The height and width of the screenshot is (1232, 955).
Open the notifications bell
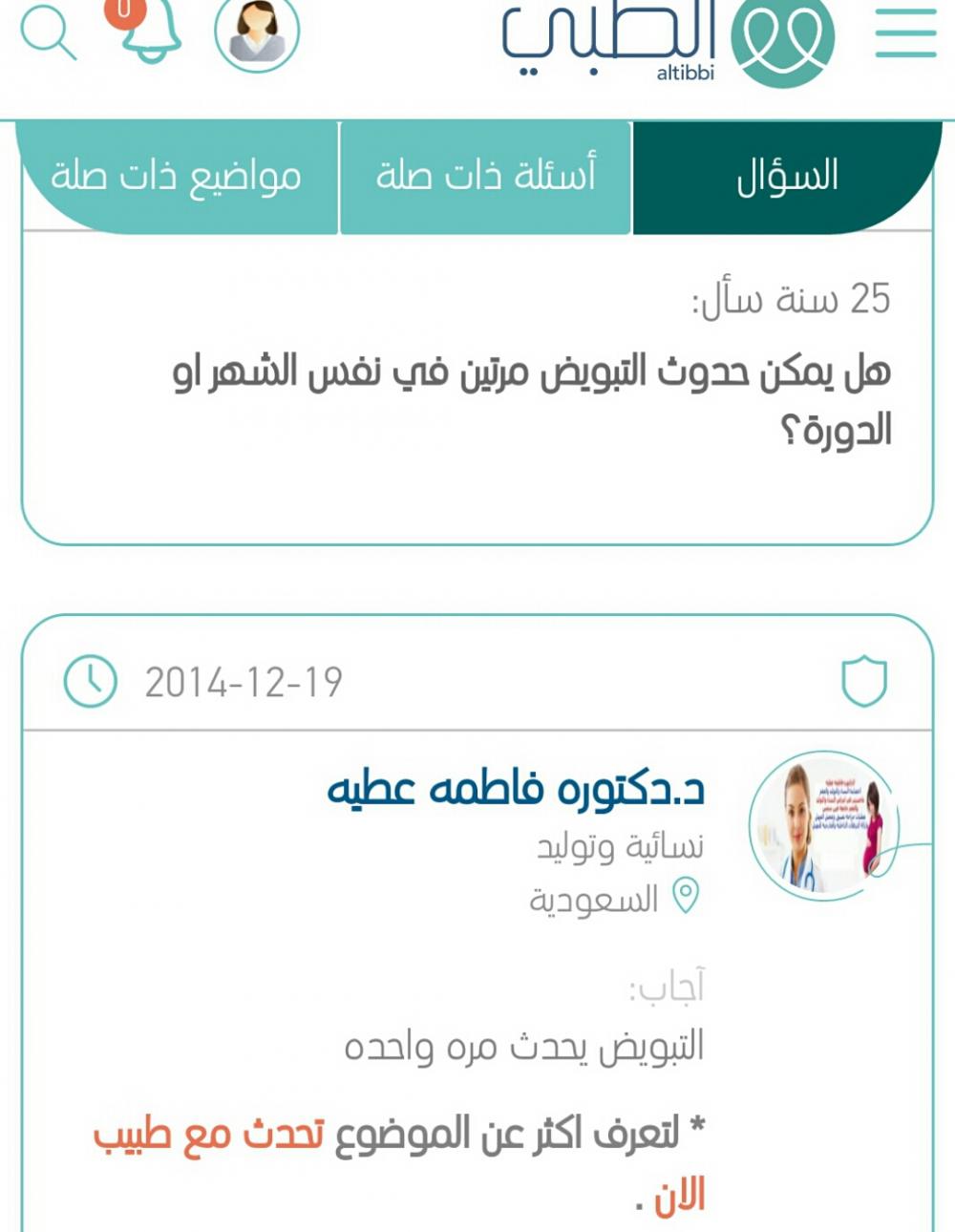click(x=146, y=31)
